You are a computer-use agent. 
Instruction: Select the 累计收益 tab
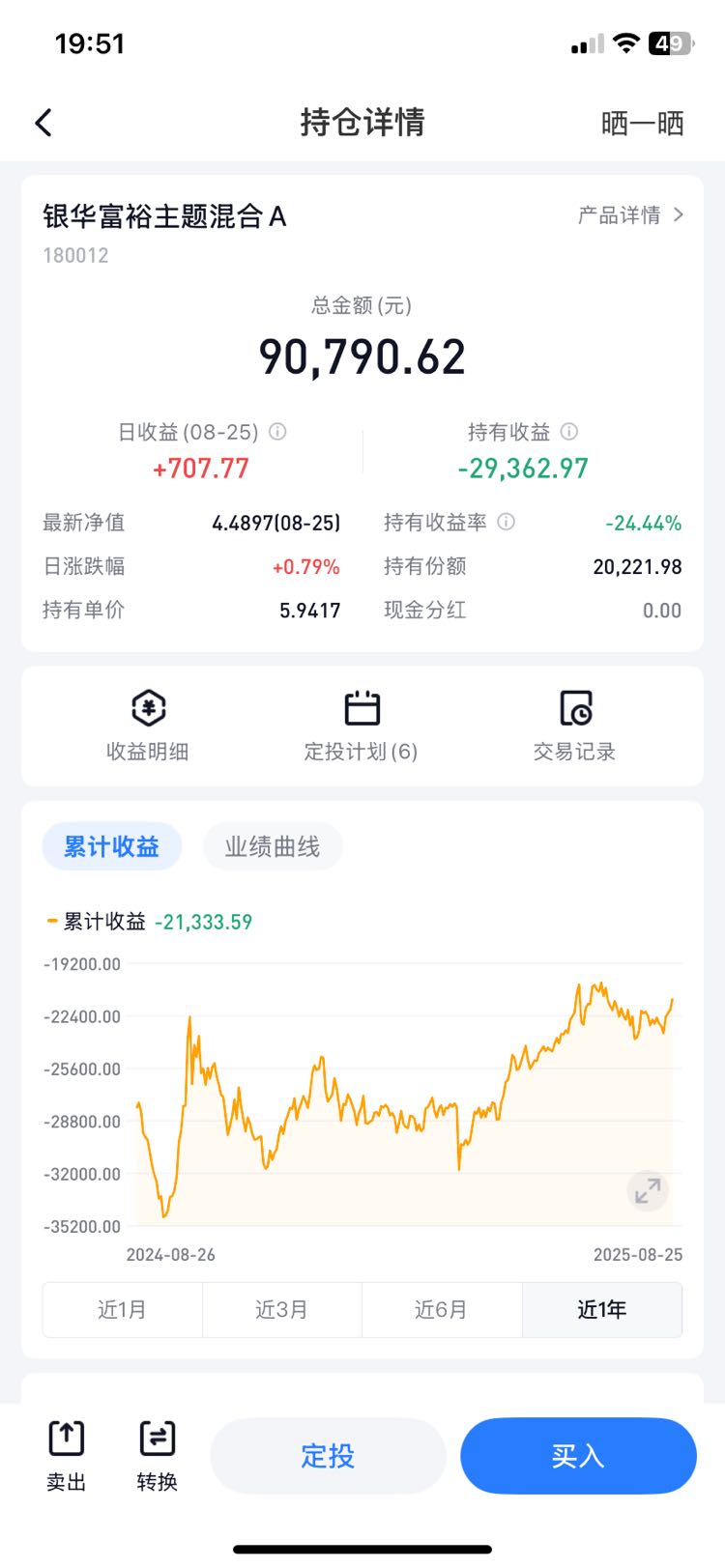coord(112,846)
